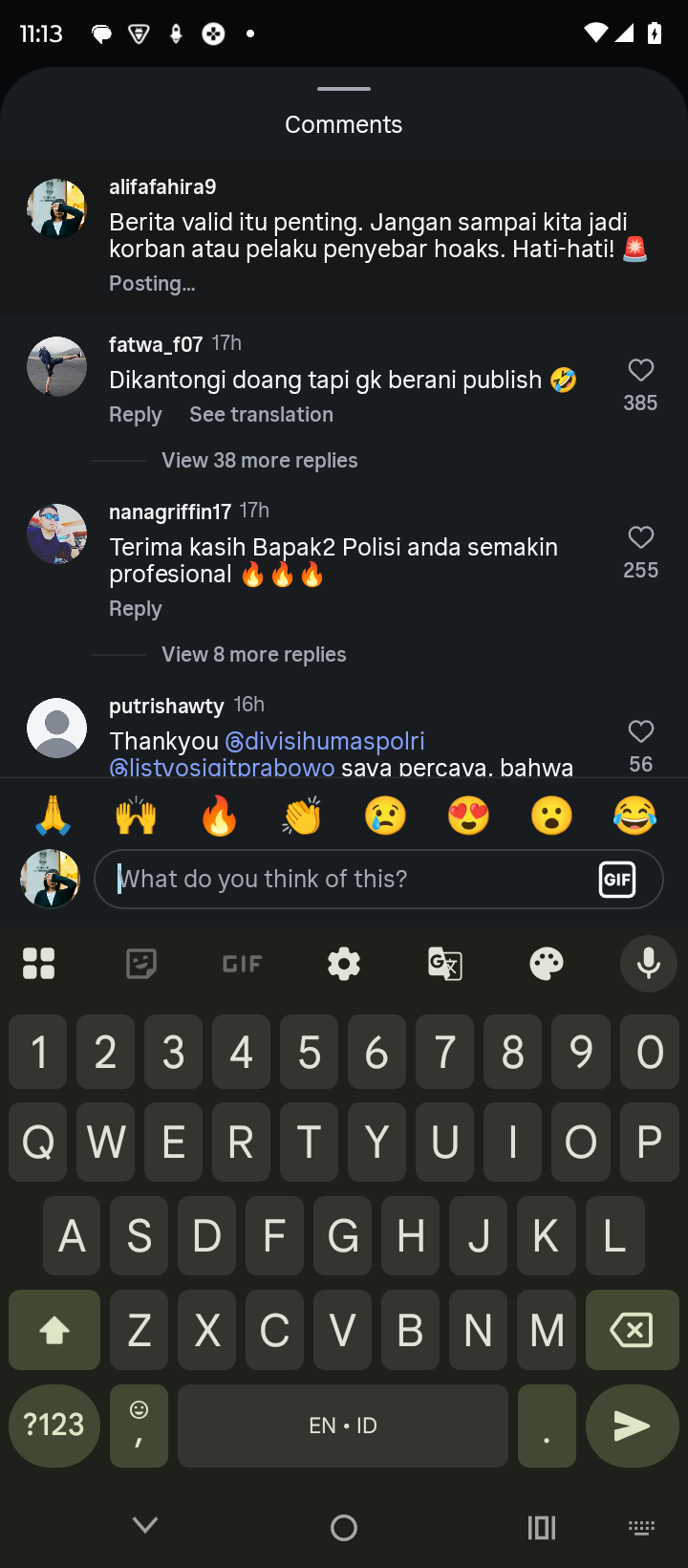
Task: View 8 more replies
Action: click(x=253, y=655)
